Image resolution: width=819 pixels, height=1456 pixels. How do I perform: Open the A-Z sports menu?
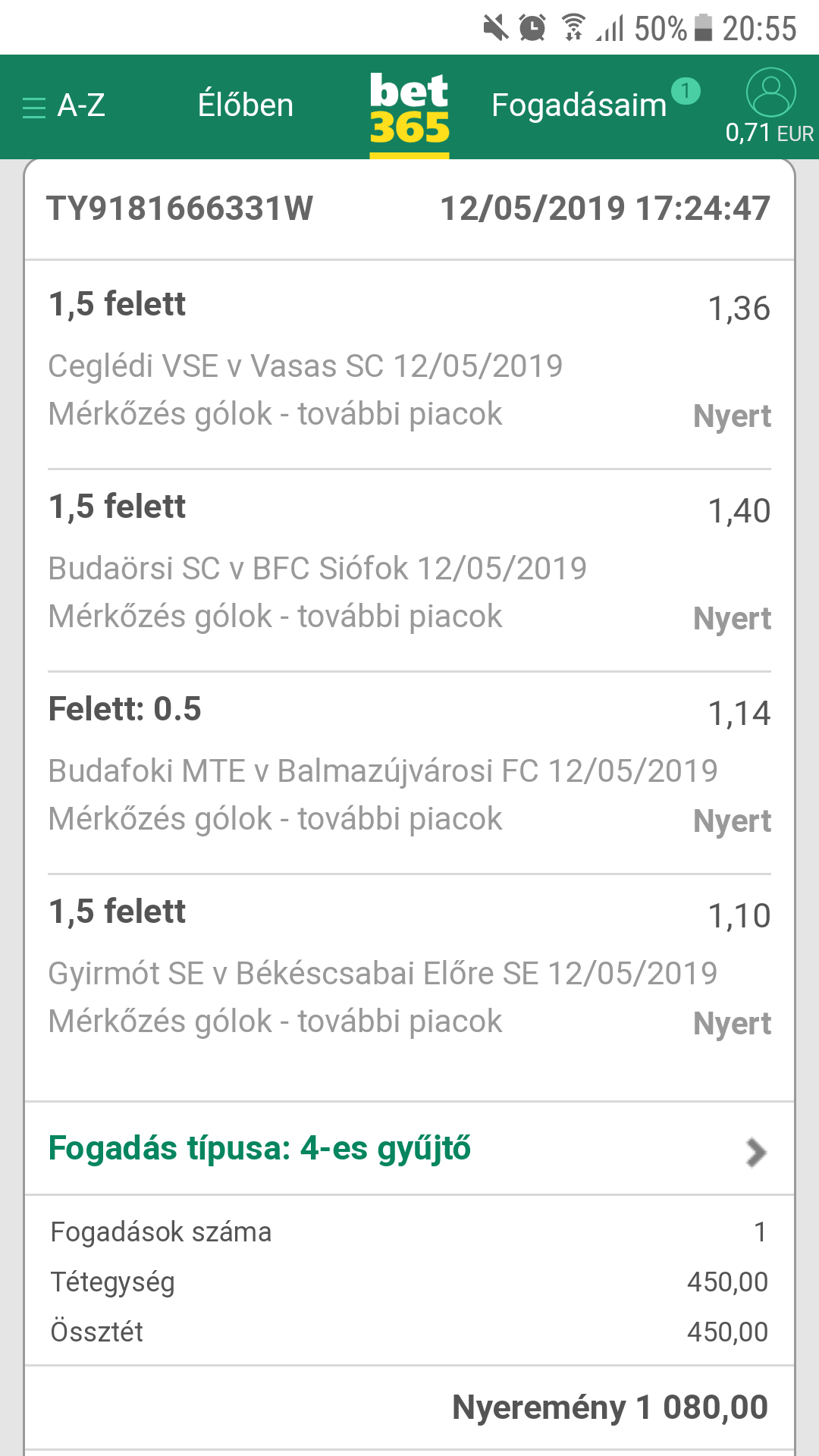point(64,105)
